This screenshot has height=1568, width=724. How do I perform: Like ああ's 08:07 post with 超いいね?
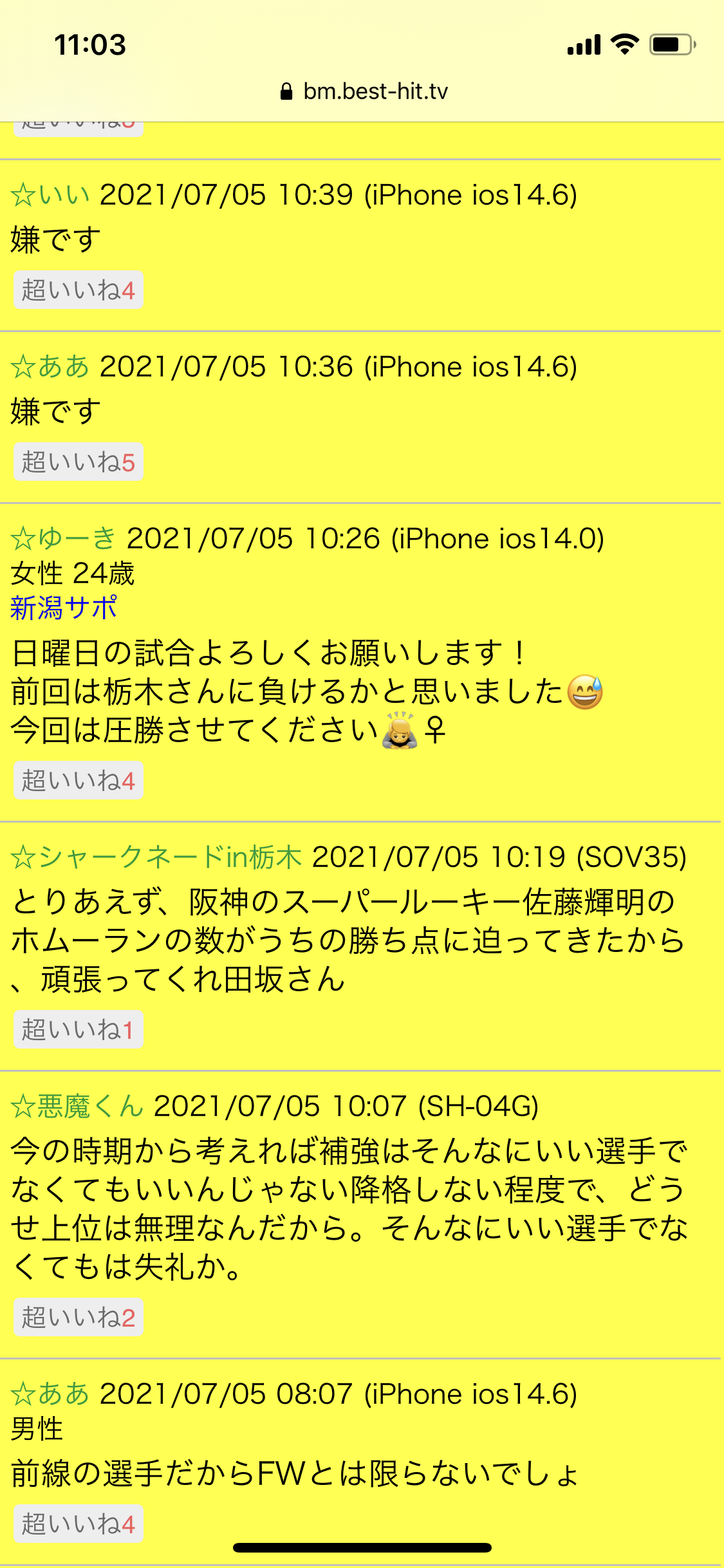click(79, 1524)
